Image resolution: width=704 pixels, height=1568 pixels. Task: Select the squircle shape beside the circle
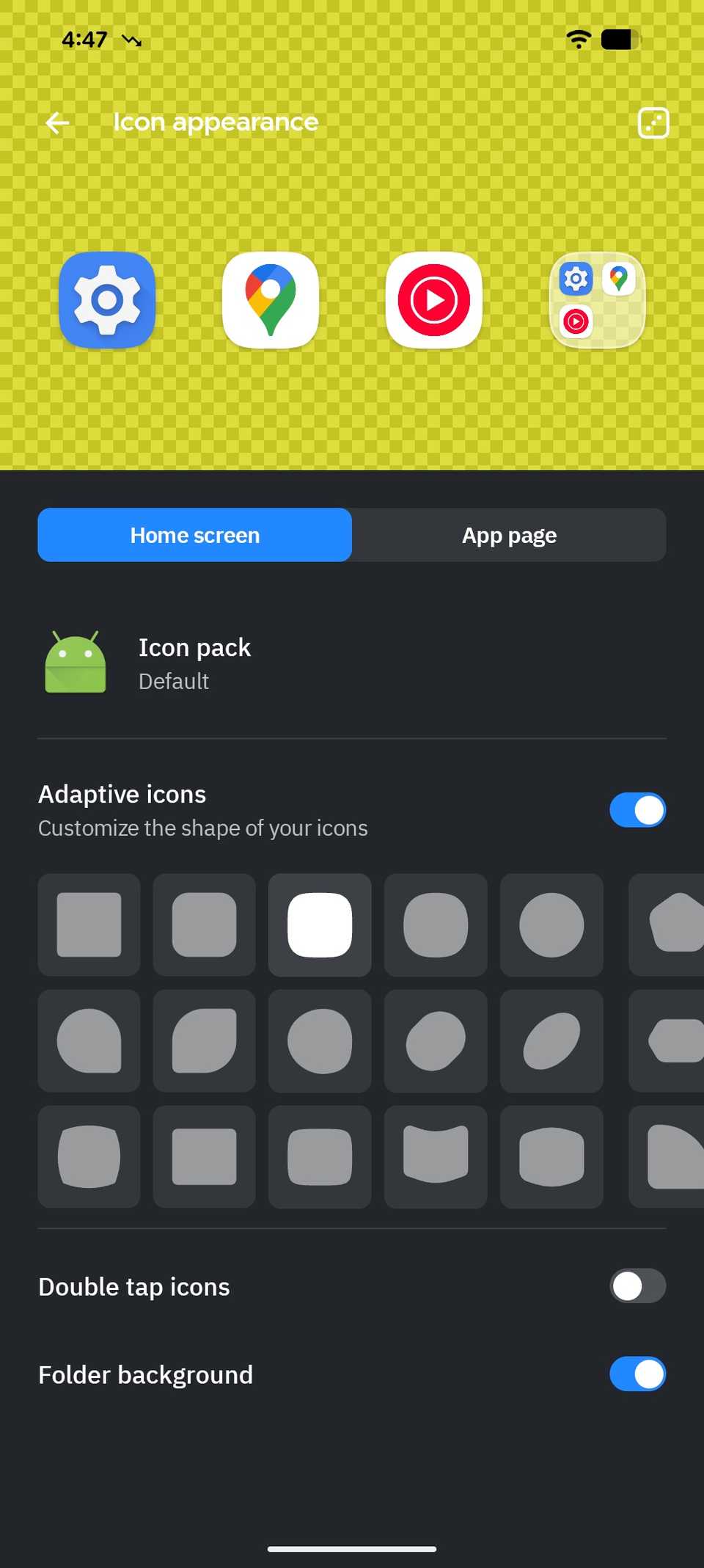click(x=436, y=925)
